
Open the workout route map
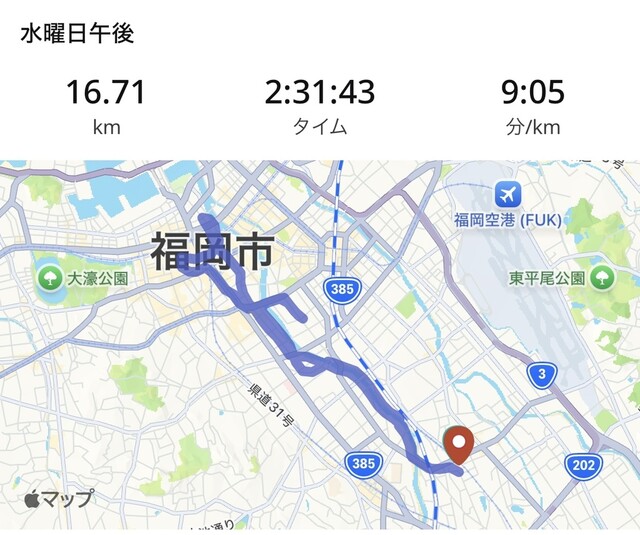pyautogui.click(x=320, y=345)
